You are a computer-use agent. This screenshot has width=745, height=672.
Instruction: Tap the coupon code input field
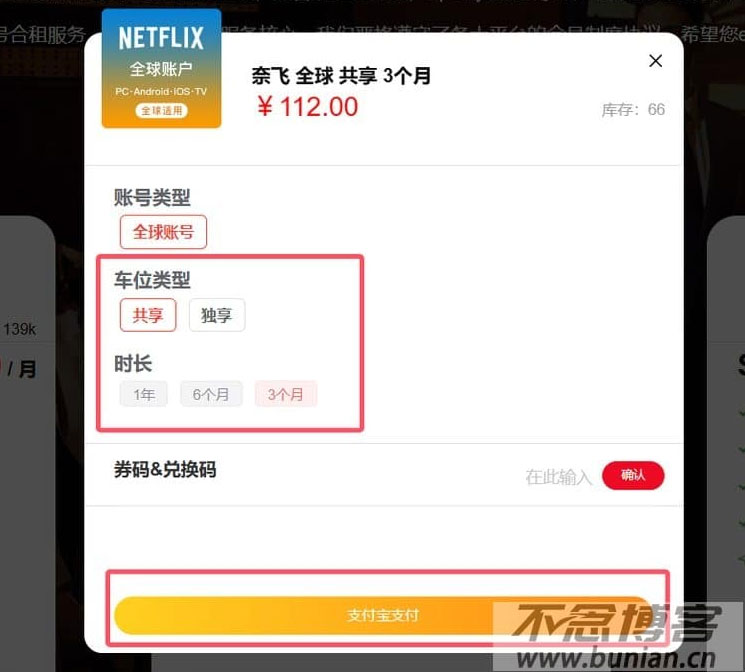pos(558,477)
